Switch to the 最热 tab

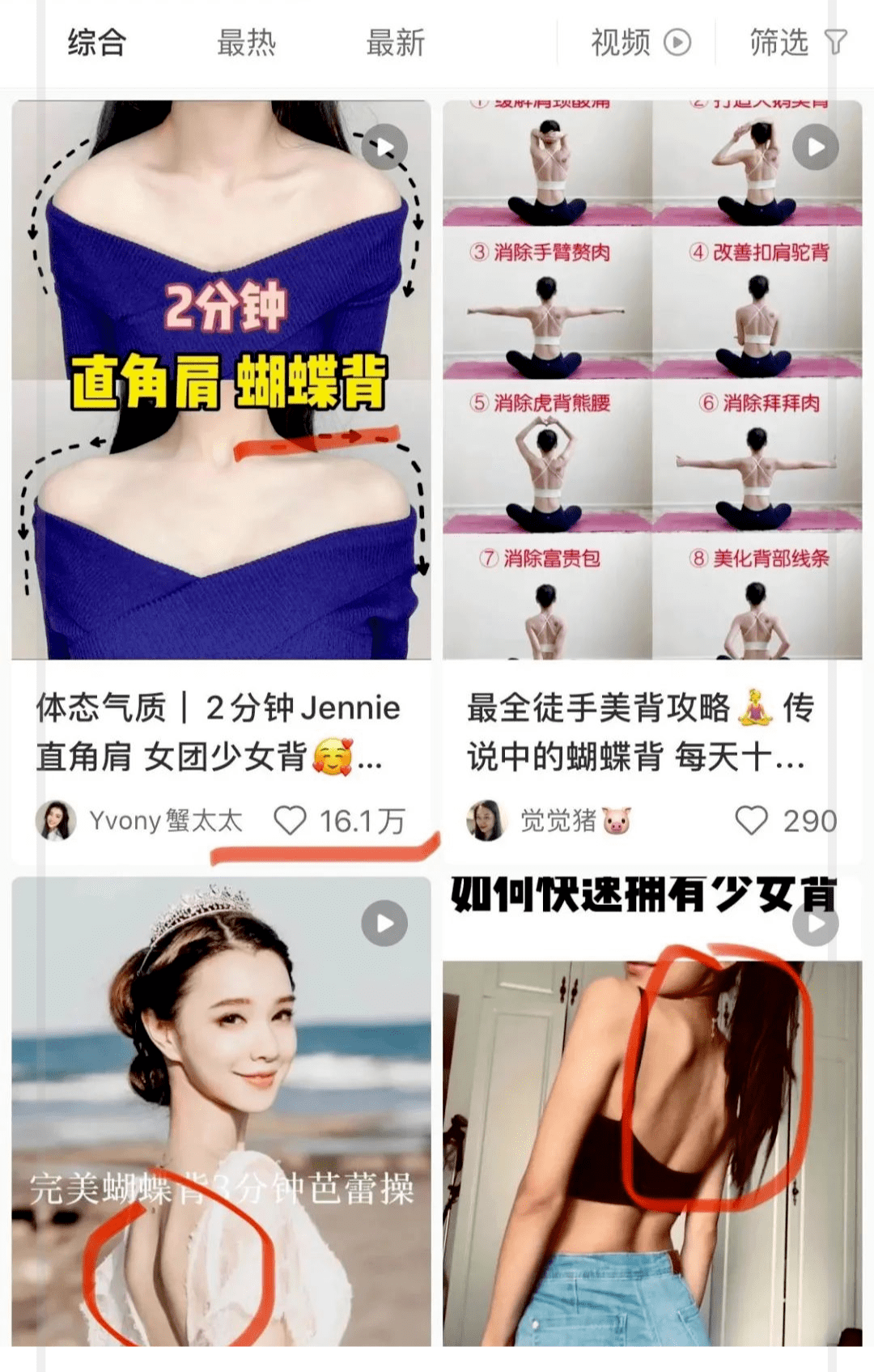247,44
